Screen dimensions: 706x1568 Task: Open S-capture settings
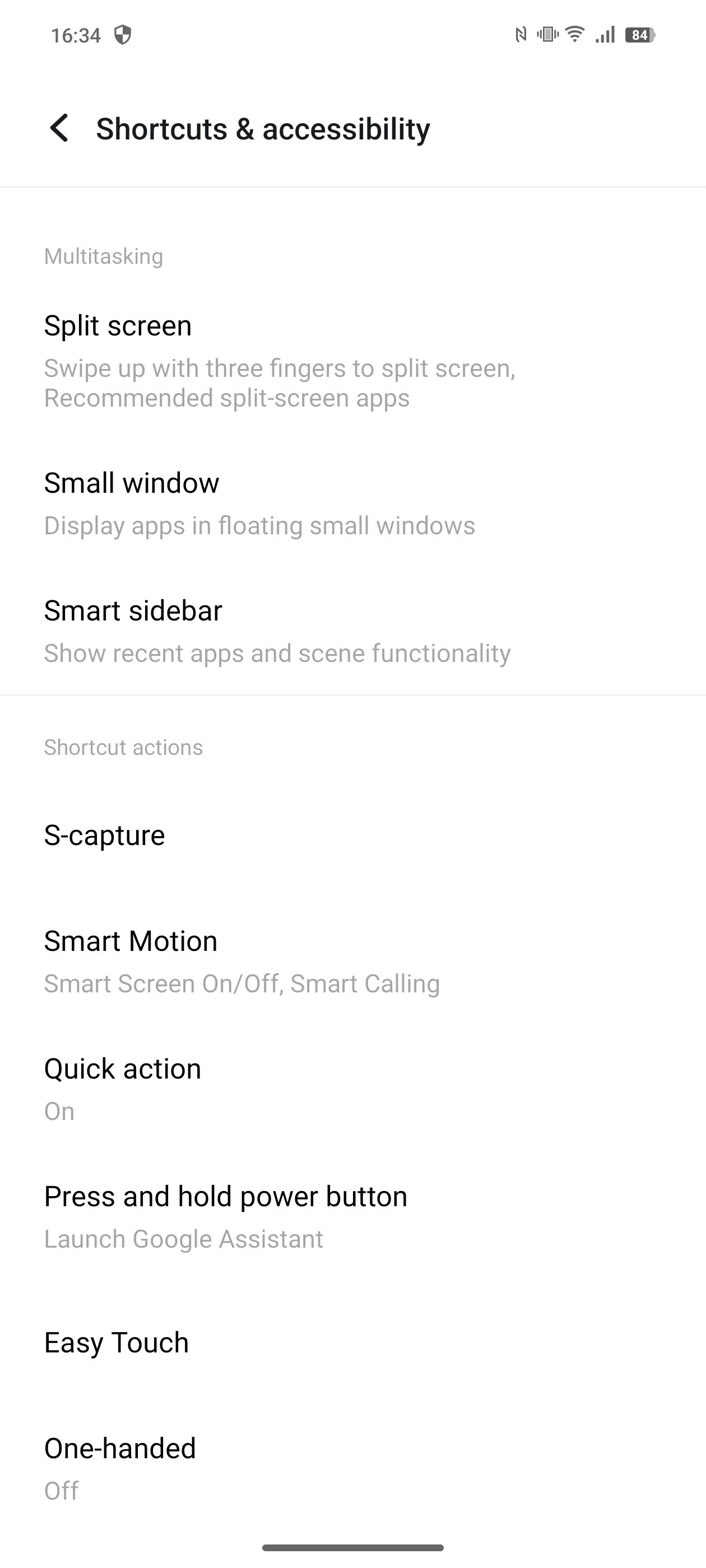pos(352,835)
